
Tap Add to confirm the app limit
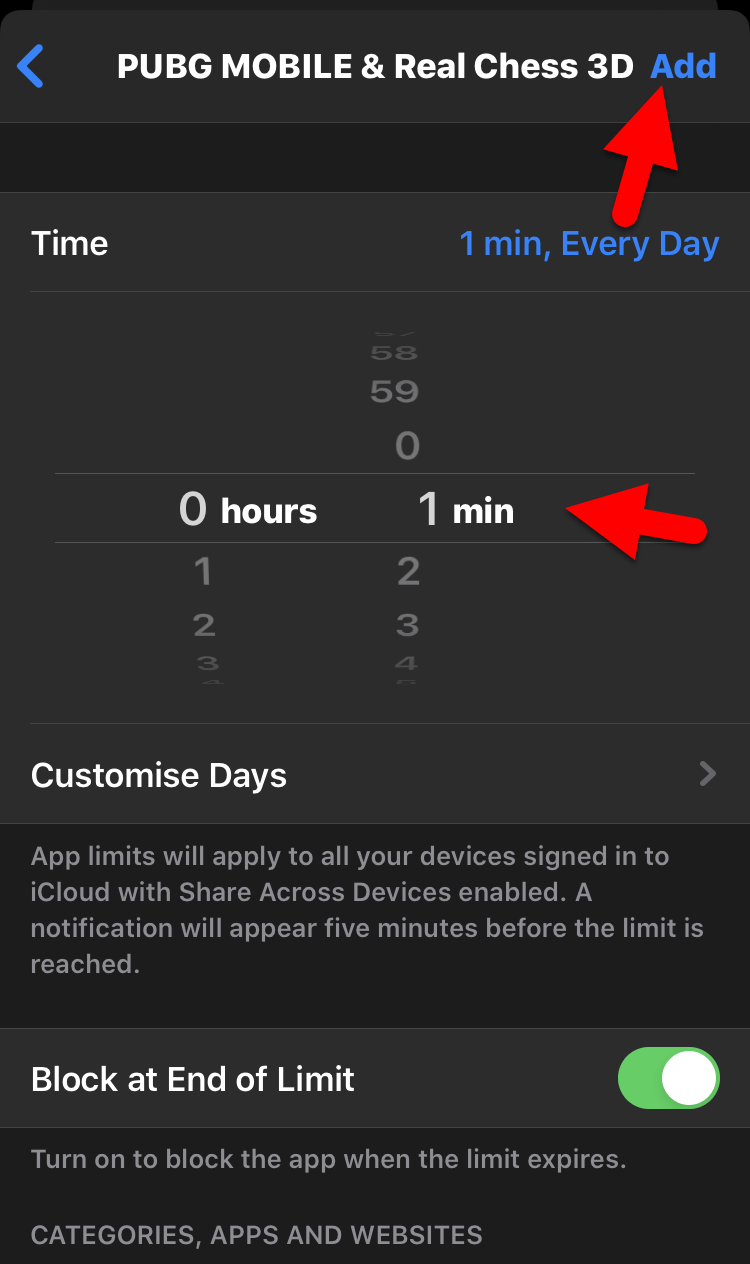click(683, 66)
